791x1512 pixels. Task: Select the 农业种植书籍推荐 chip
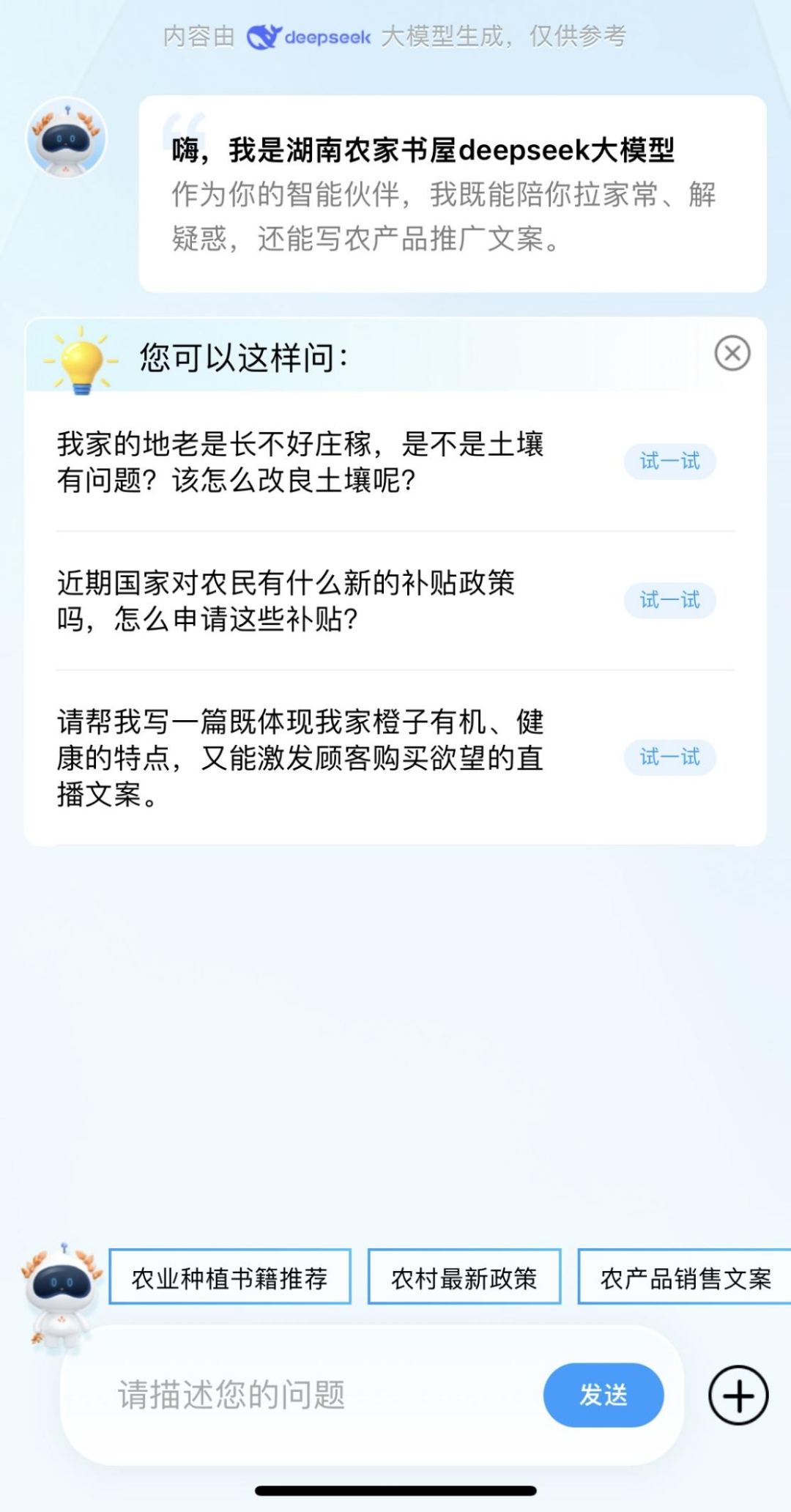[230, 1278]
